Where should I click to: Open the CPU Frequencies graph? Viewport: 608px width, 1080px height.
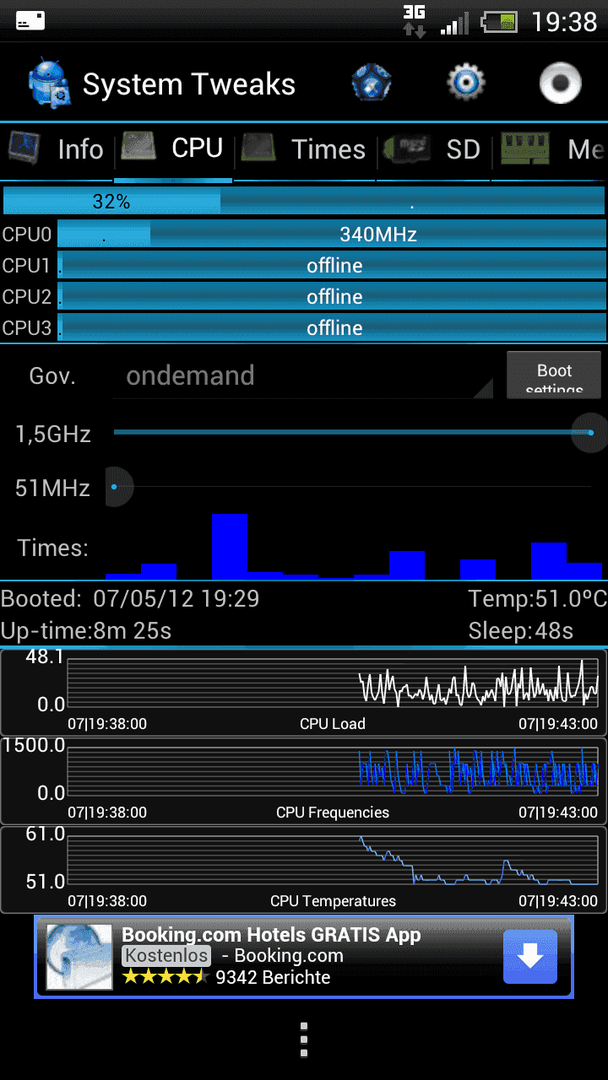point(304,780)
